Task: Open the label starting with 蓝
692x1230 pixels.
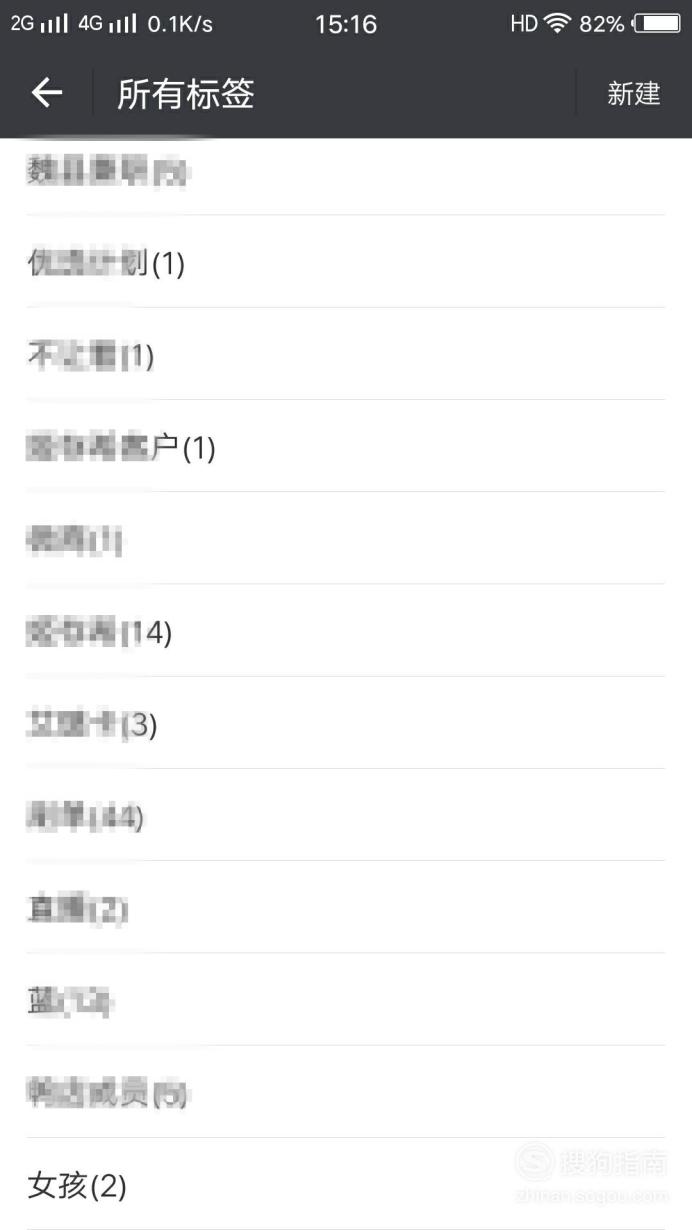Action: [x=346, y=1000]
